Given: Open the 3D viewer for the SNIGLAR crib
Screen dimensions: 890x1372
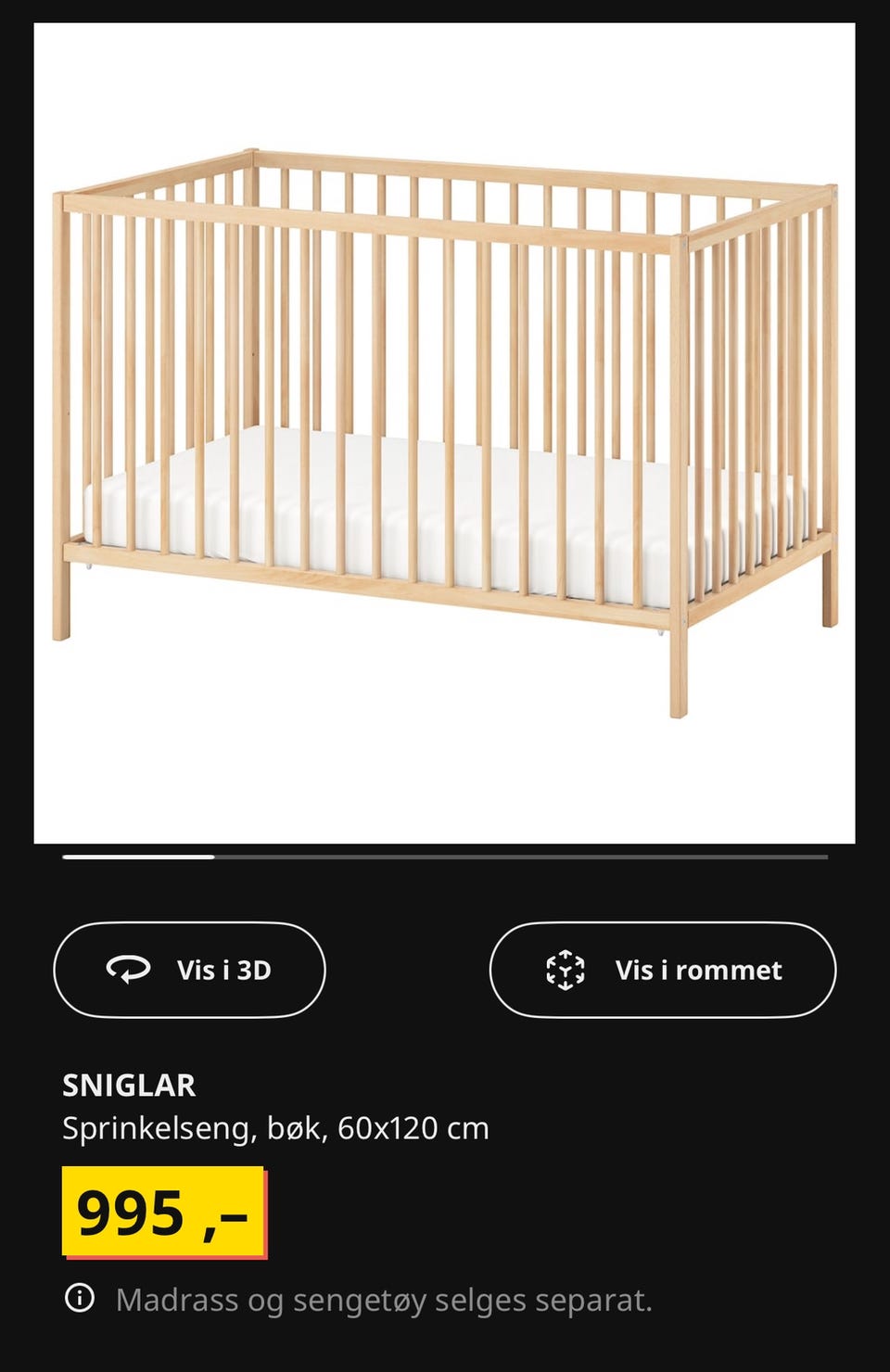Looking at the screenshot, I should 188,969.
